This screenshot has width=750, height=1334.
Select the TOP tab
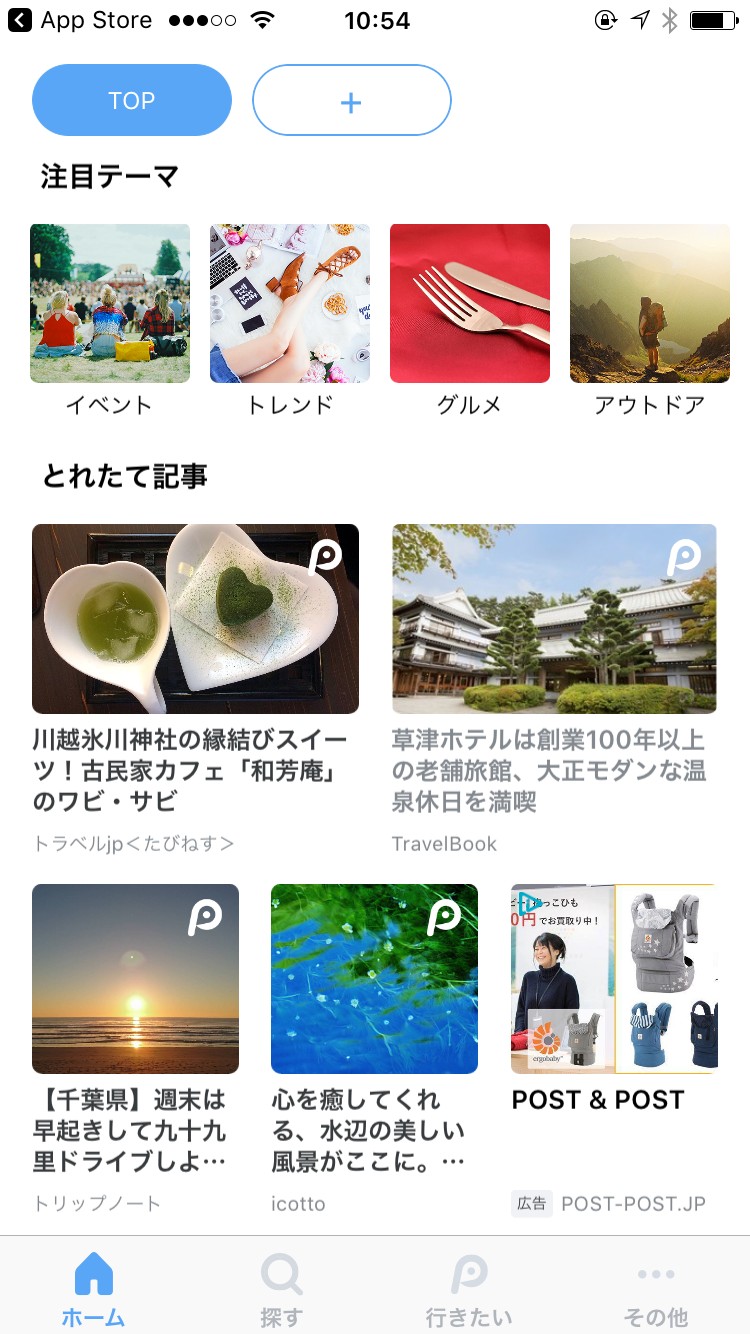(132, 100)
